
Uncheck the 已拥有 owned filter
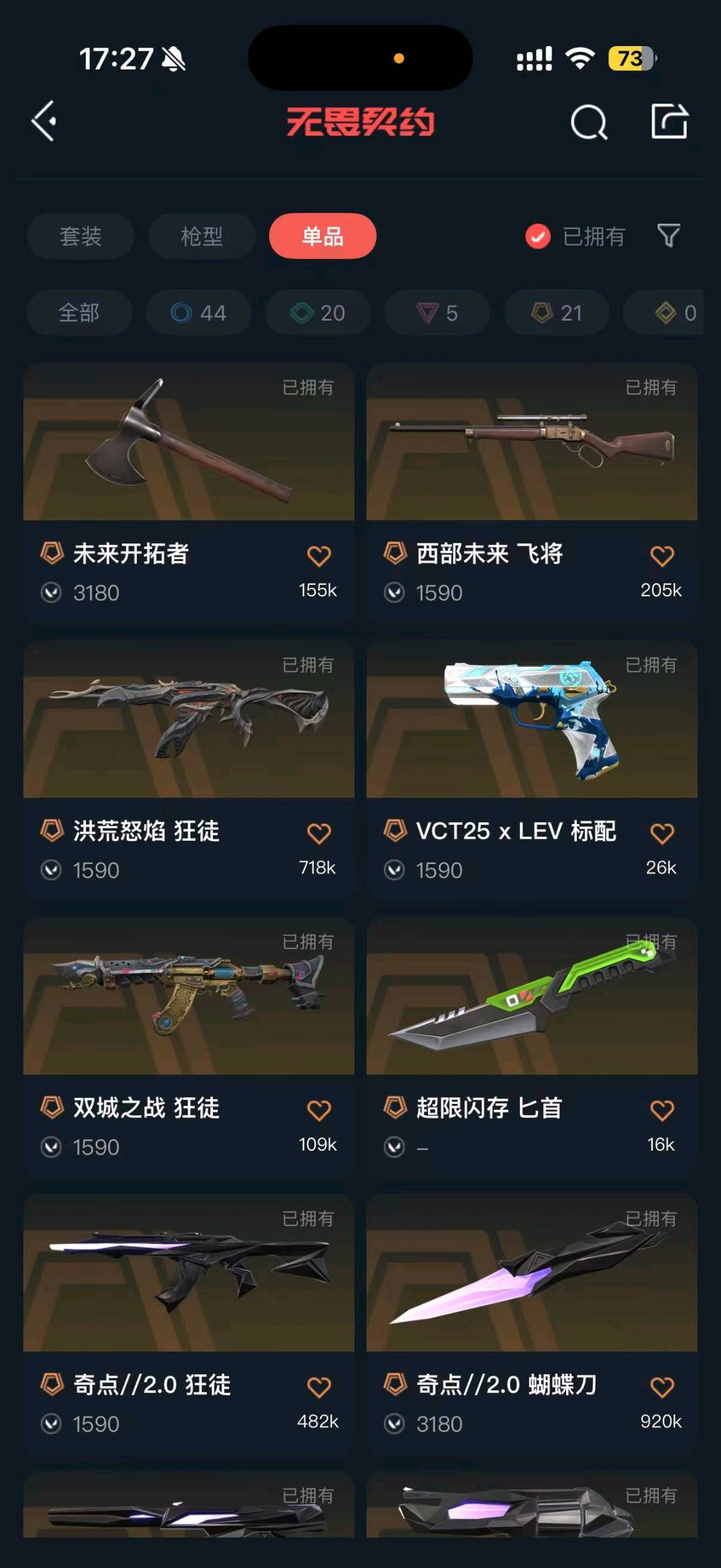click(538, 236)
